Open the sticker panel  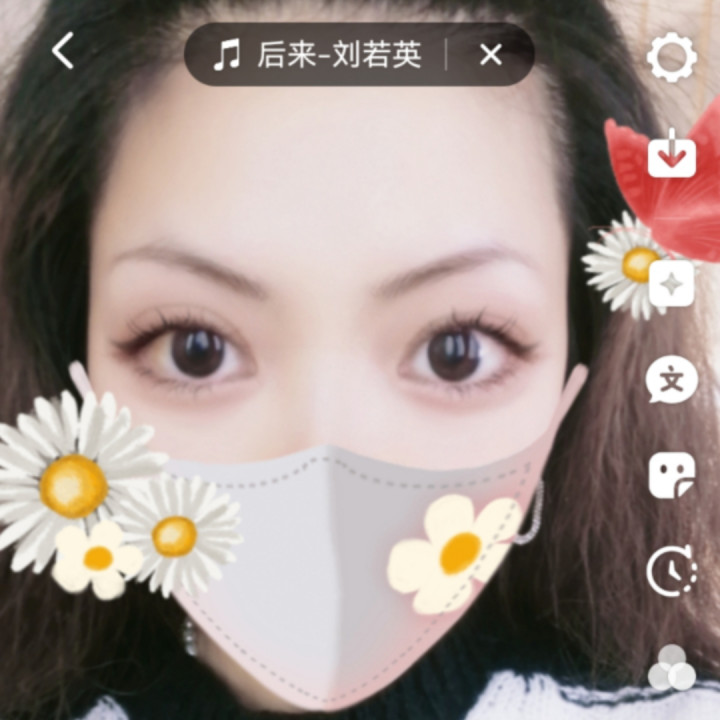[672, 475]
